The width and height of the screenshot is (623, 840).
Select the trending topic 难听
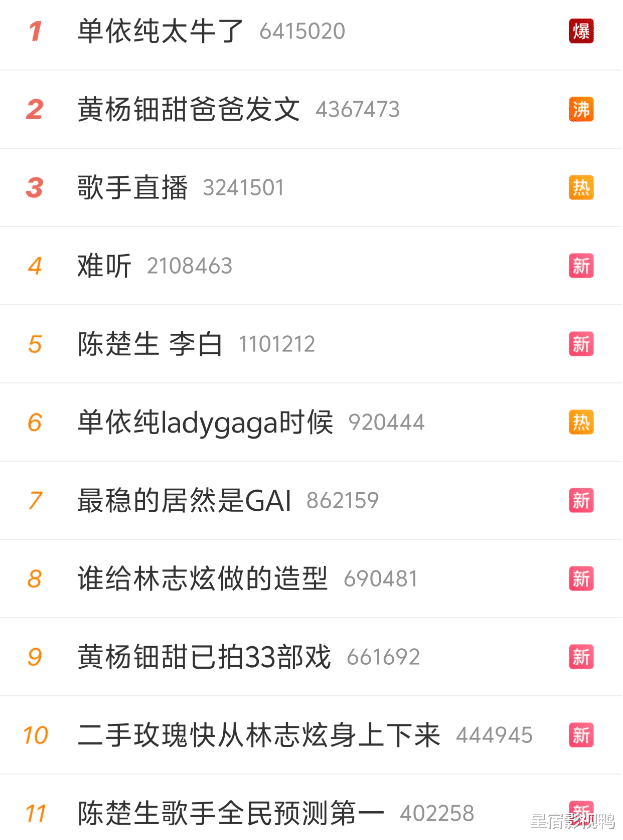point(105,265)
